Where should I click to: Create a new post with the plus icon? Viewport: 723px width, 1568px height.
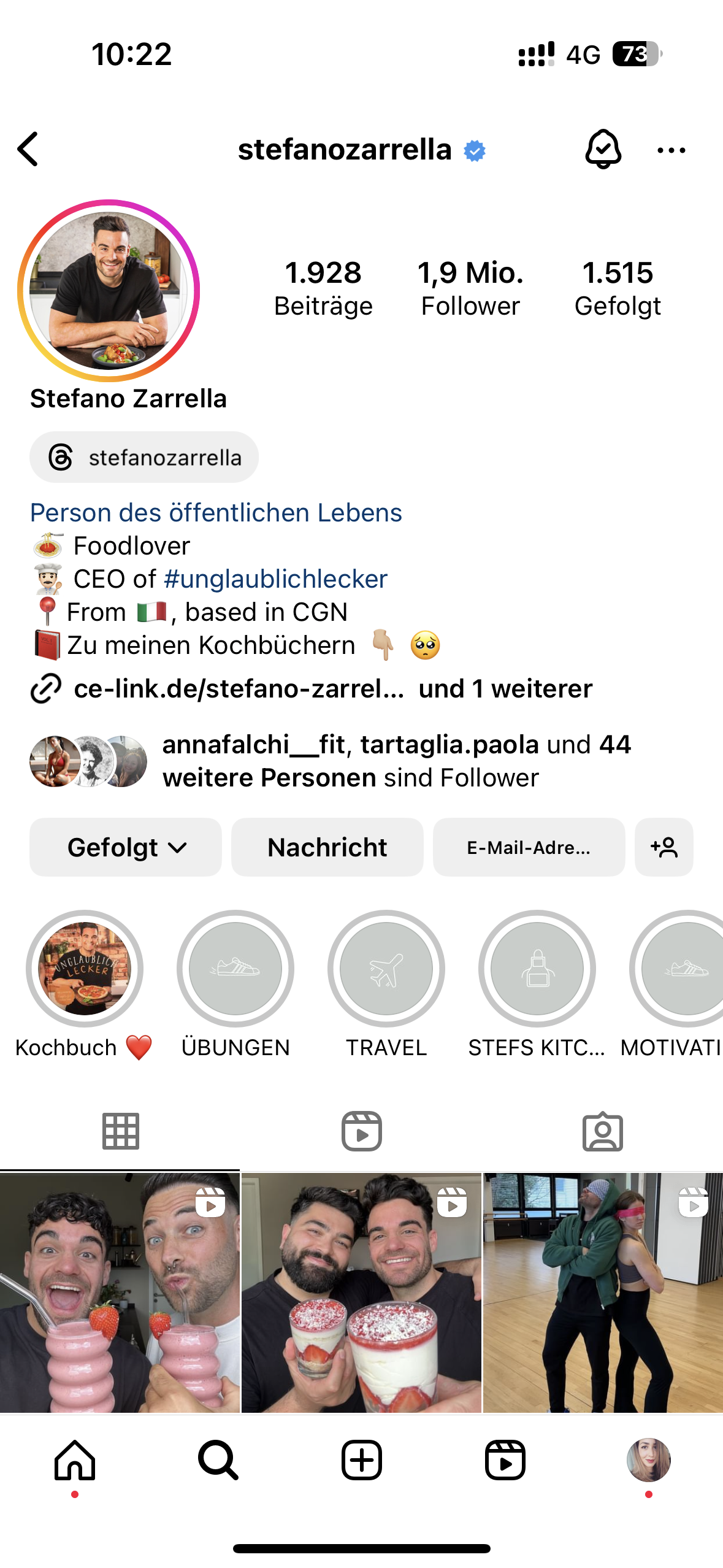point(362,1461)
